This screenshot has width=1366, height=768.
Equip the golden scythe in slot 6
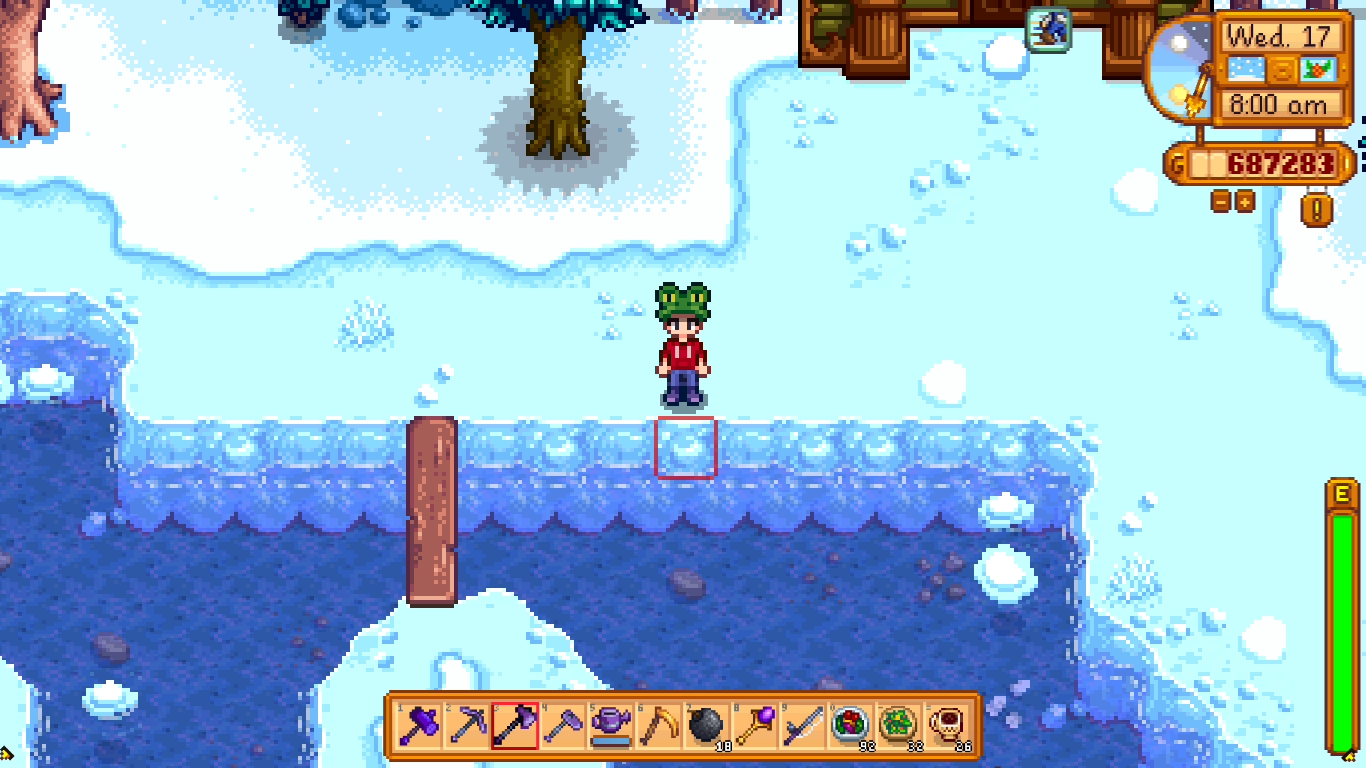(x=659, y=726)
